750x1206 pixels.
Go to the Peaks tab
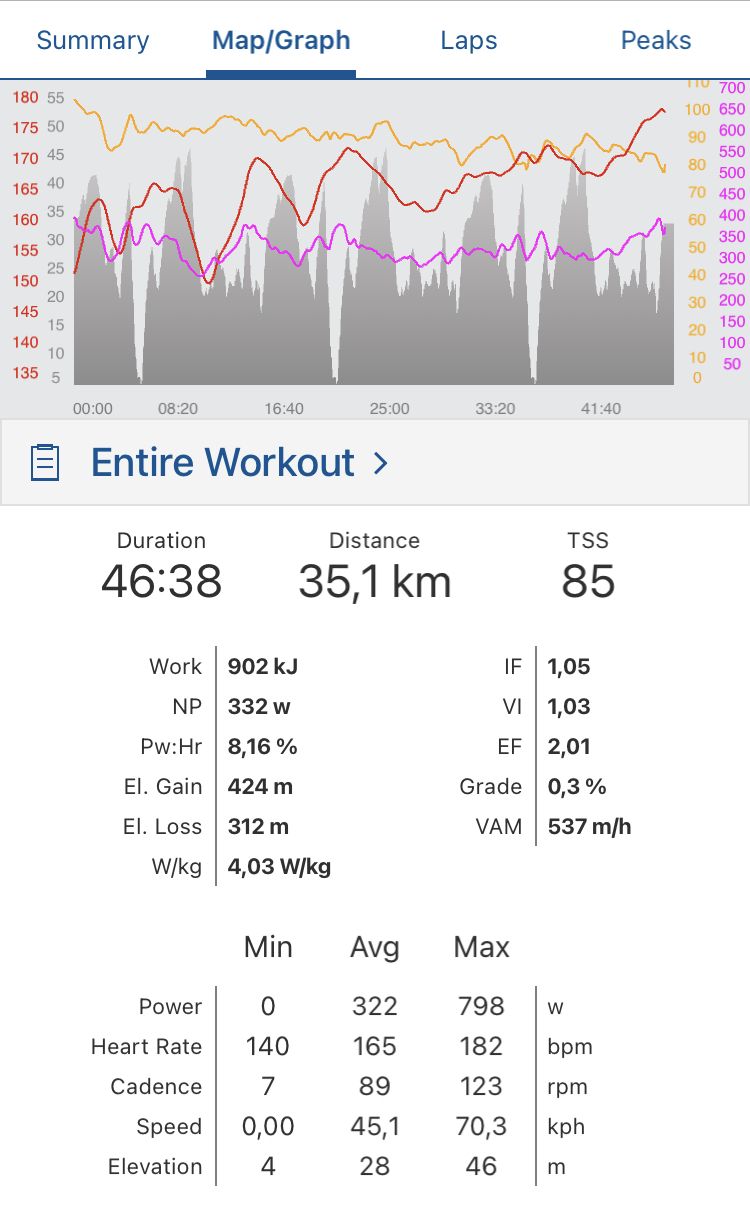[x=656, y=41]
